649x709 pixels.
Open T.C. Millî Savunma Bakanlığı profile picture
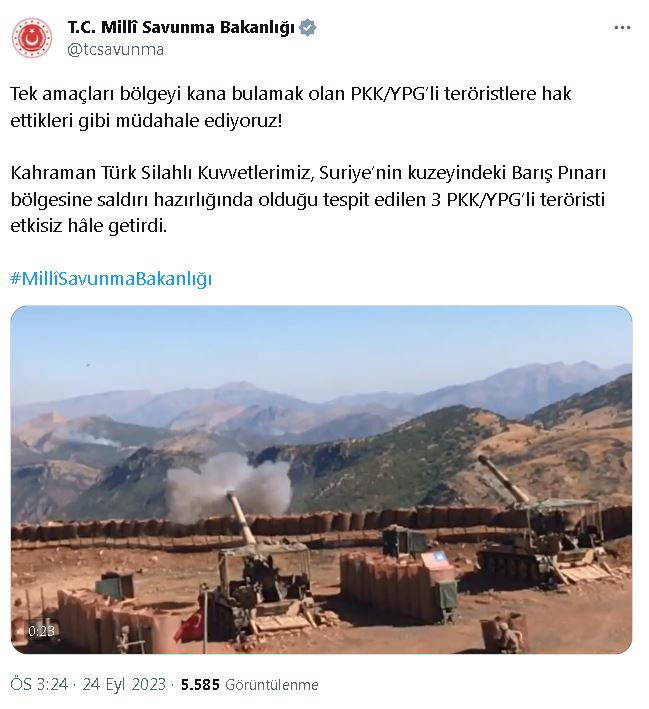click(32, 38)
